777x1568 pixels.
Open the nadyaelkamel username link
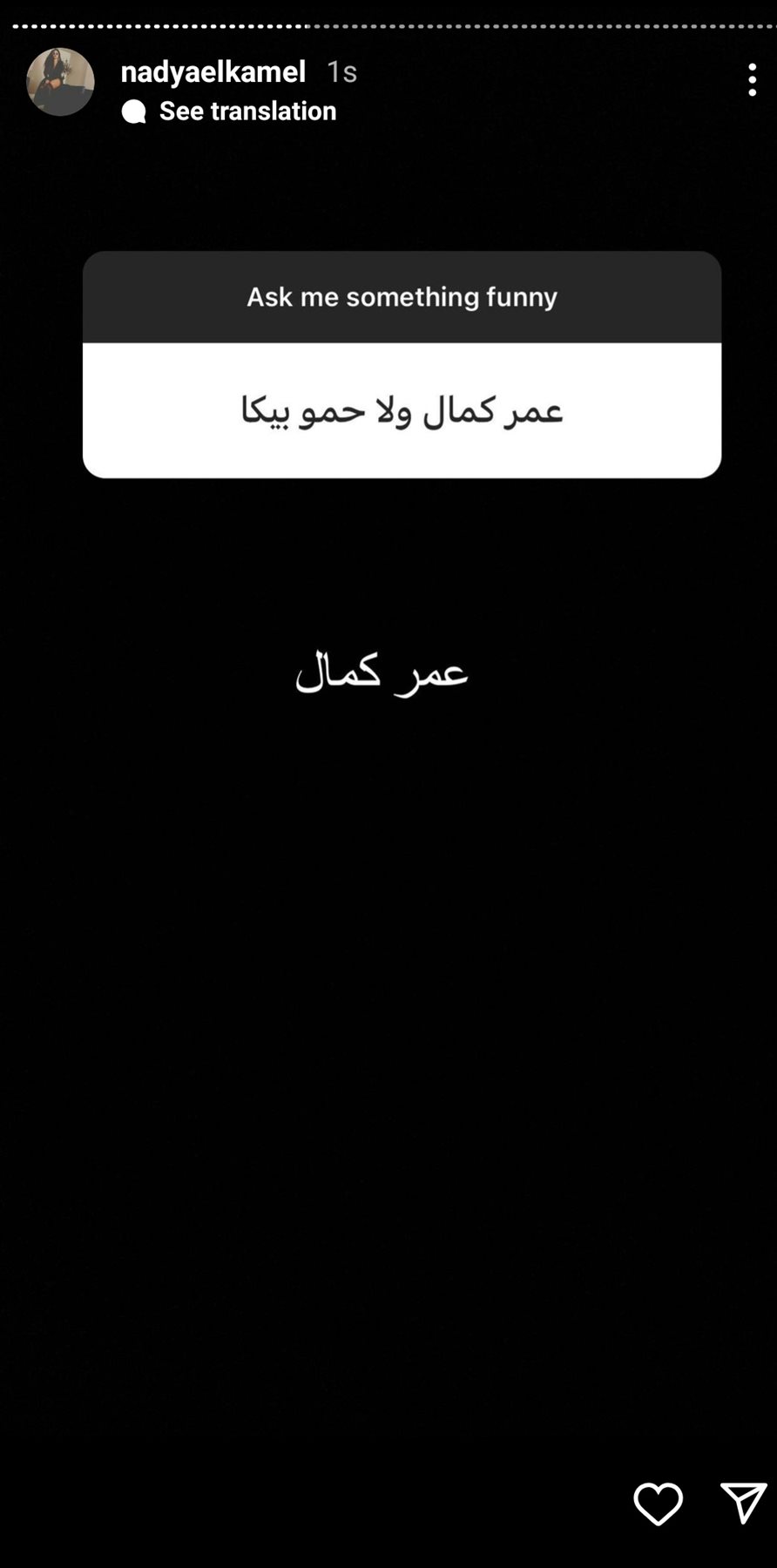tap(213, 71)
